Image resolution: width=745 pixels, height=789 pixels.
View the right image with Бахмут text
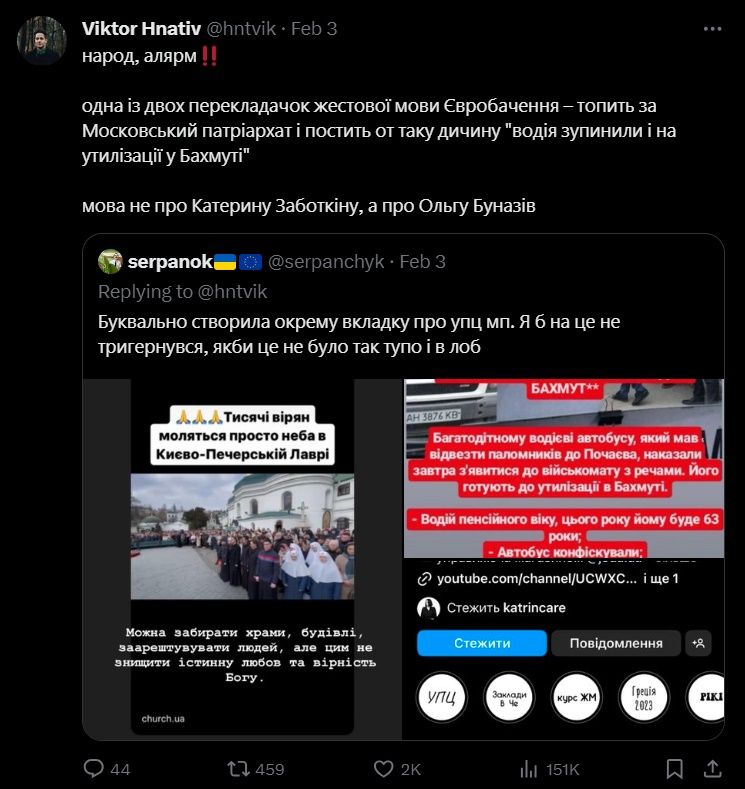[563, 468]
